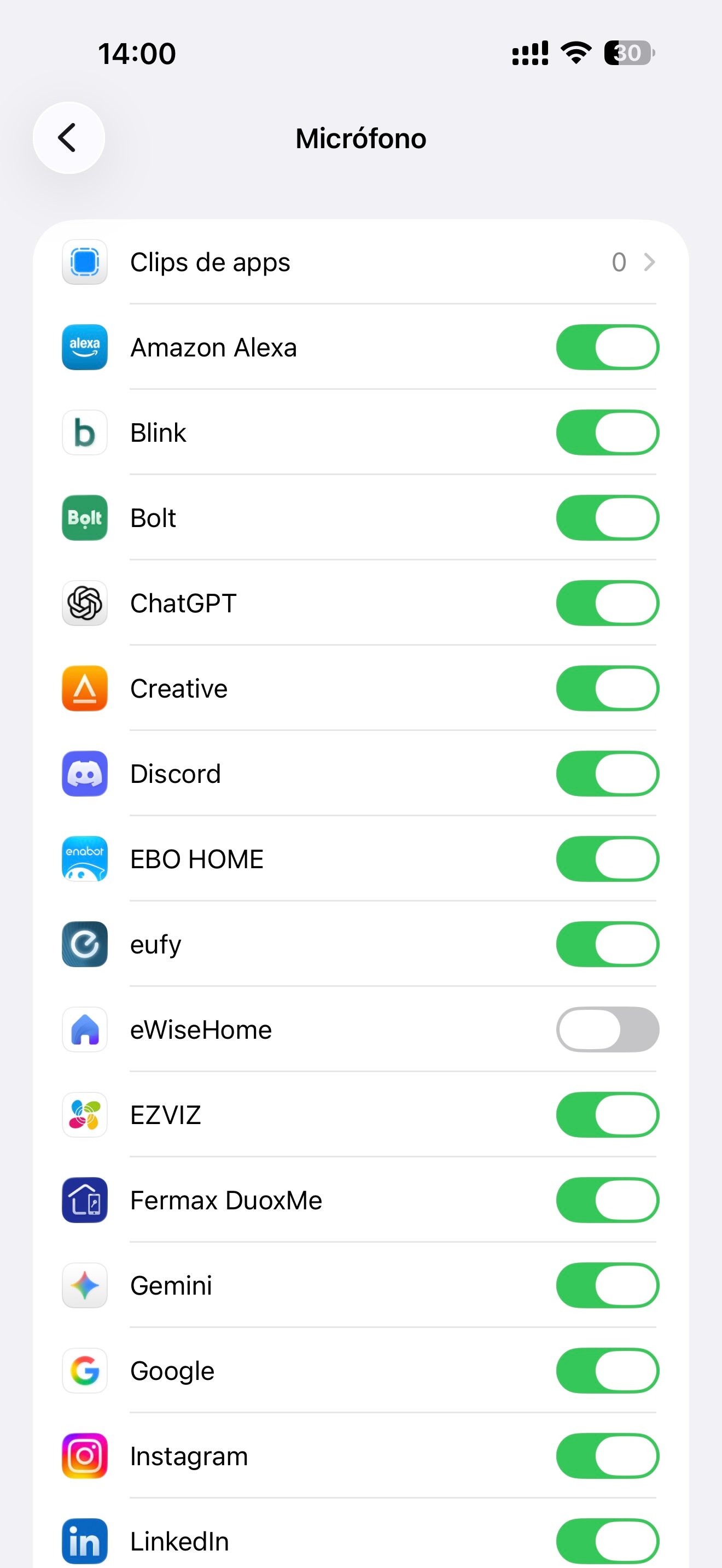Toggle the EBO HOME microphone switch

[x=607, y=859]
